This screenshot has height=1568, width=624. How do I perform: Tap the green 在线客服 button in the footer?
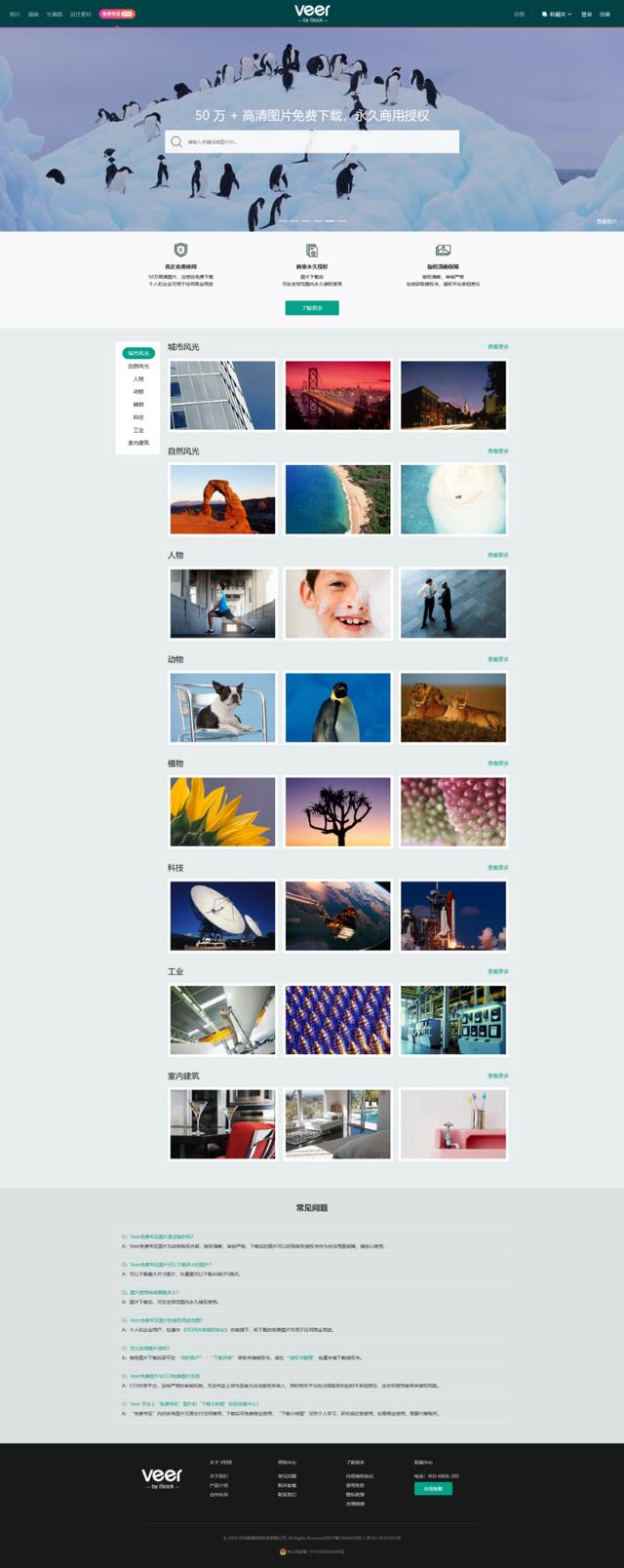tap(433, 1489)
